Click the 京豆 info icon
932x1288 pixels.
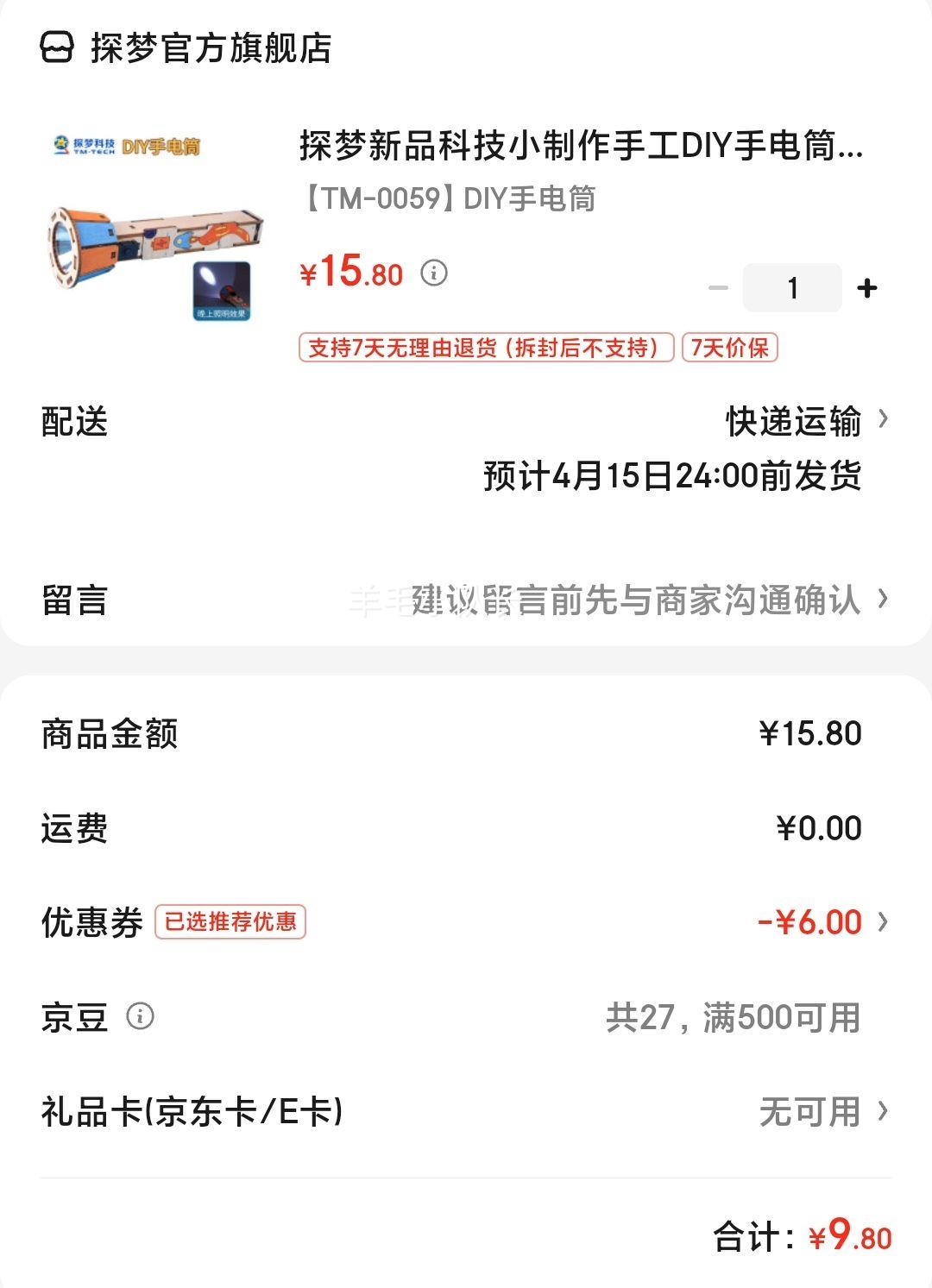click(141, 1019)
